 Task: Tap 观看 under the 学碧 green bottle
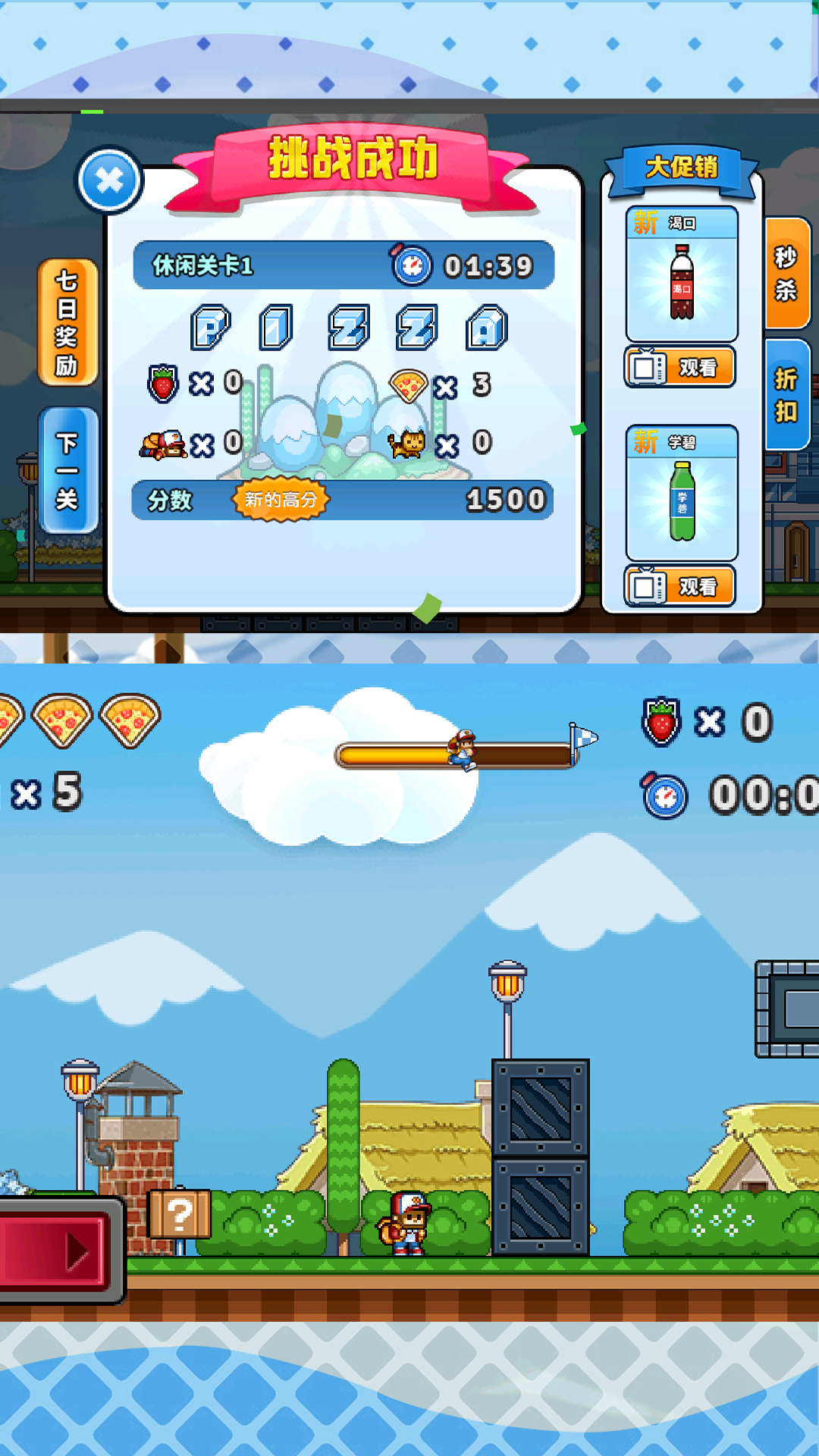[680, 586]
